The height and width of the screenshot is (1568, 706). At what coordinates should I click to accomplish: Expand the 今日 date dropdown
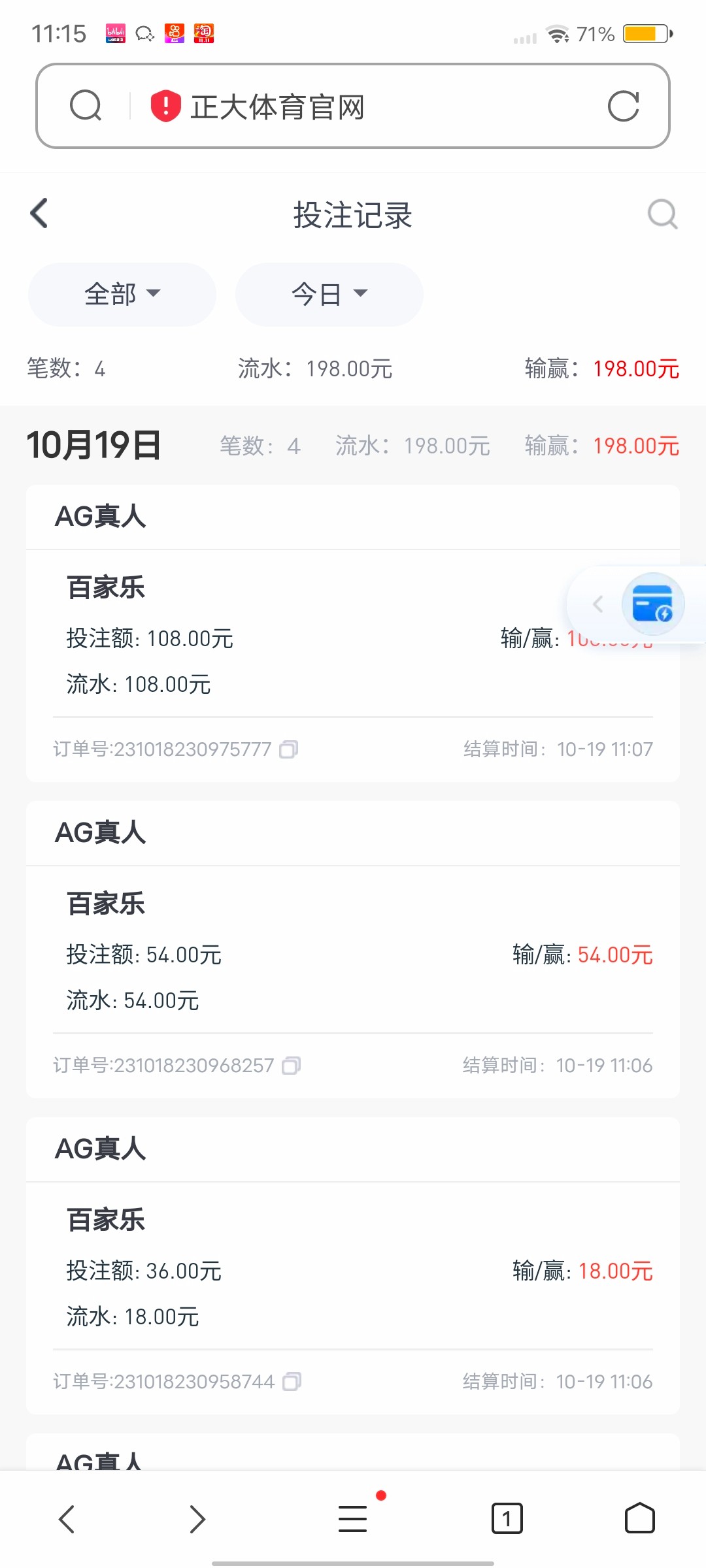point(329,294)
